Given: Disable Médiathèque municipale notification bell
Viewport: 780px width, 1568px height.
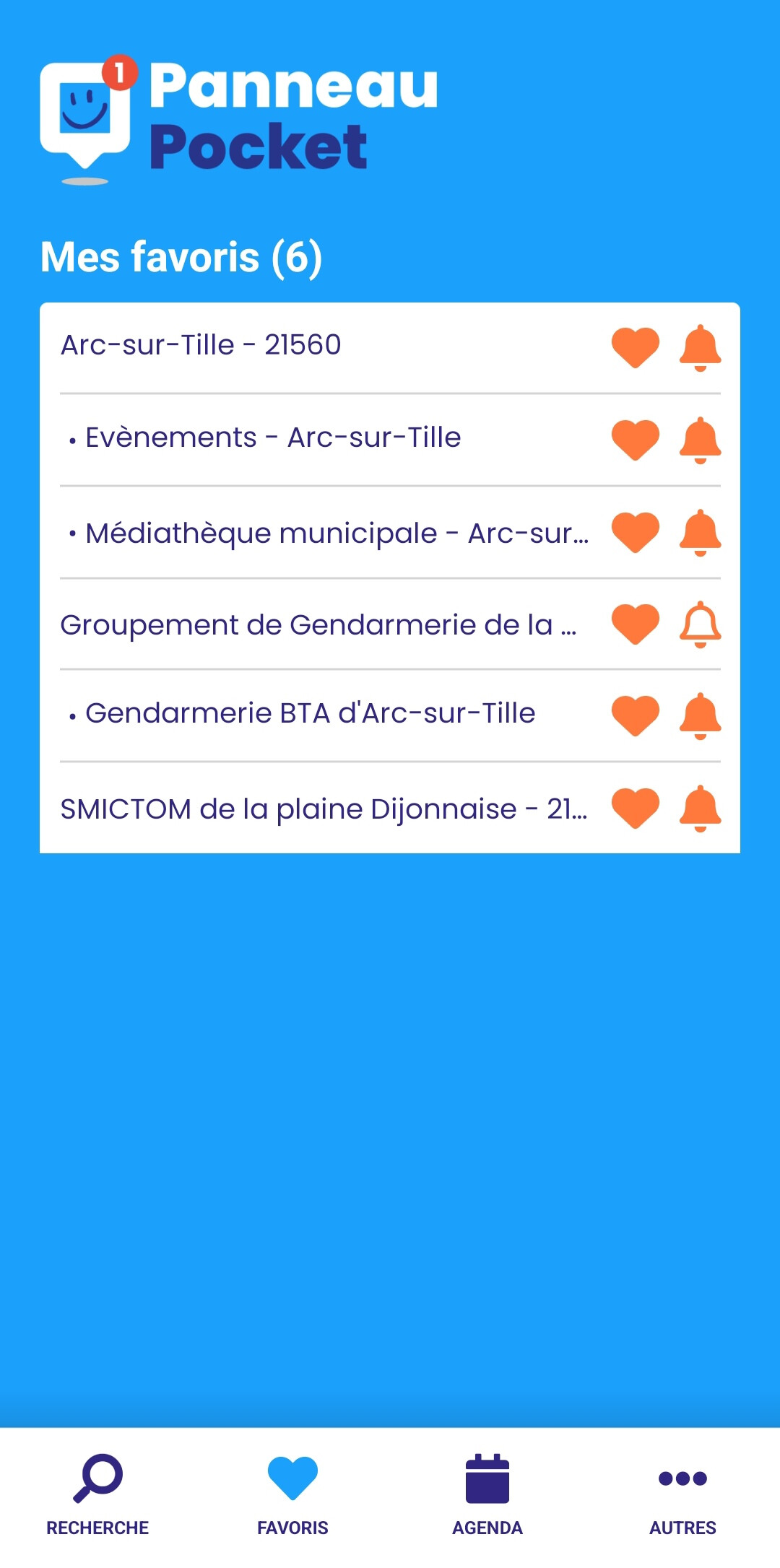Looking at the screenshot, I should [700, 532].
